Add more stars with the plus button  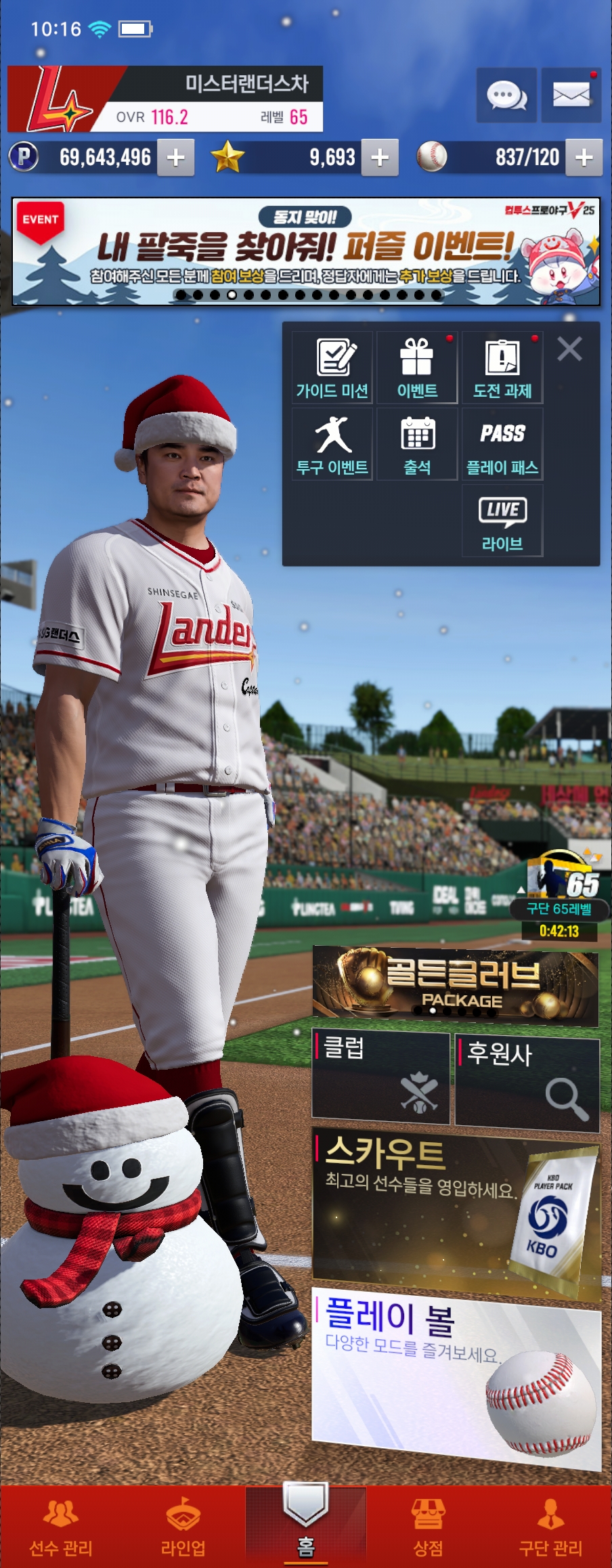coord(380,158)
